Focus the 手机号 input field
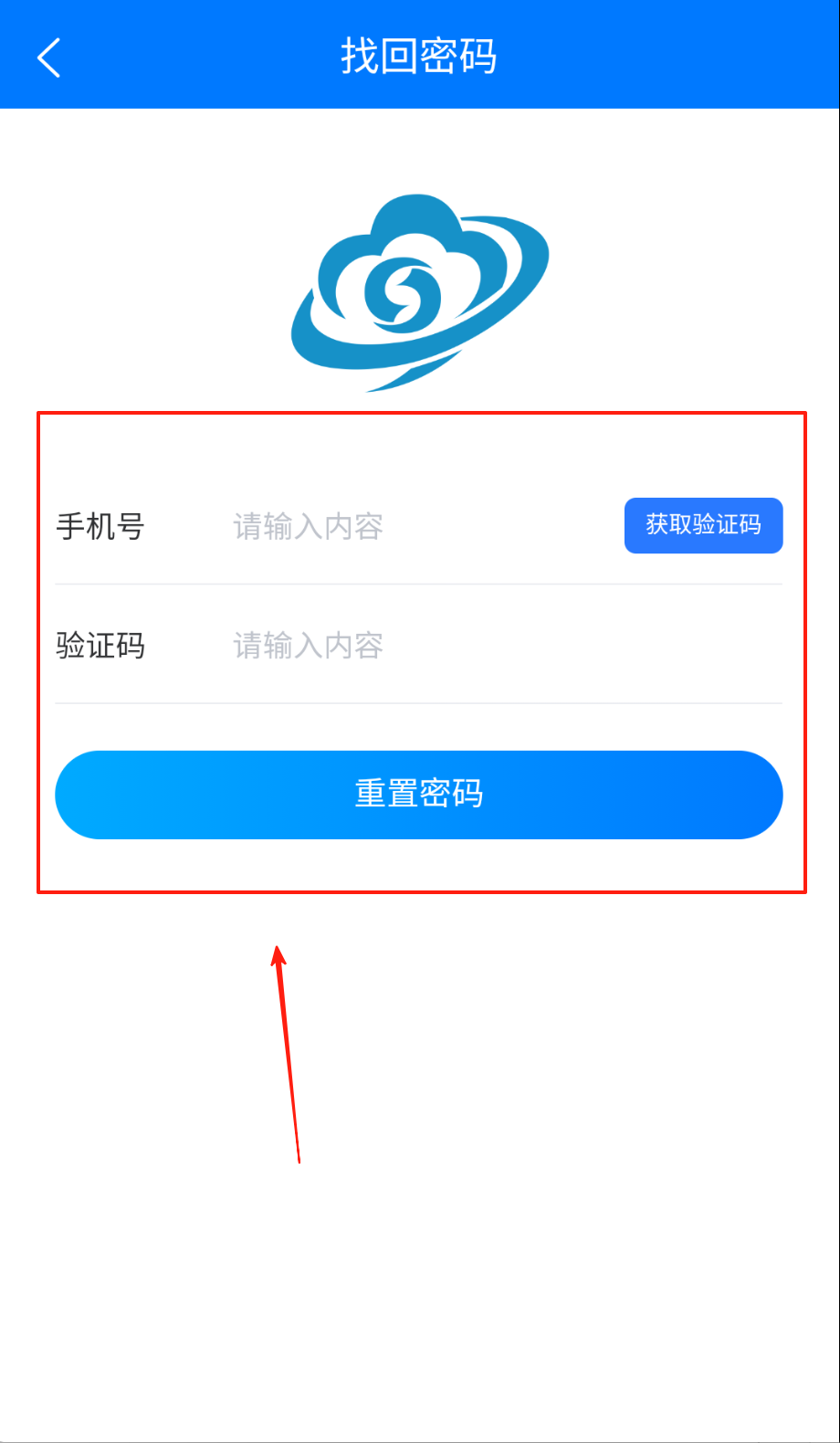 411,527
